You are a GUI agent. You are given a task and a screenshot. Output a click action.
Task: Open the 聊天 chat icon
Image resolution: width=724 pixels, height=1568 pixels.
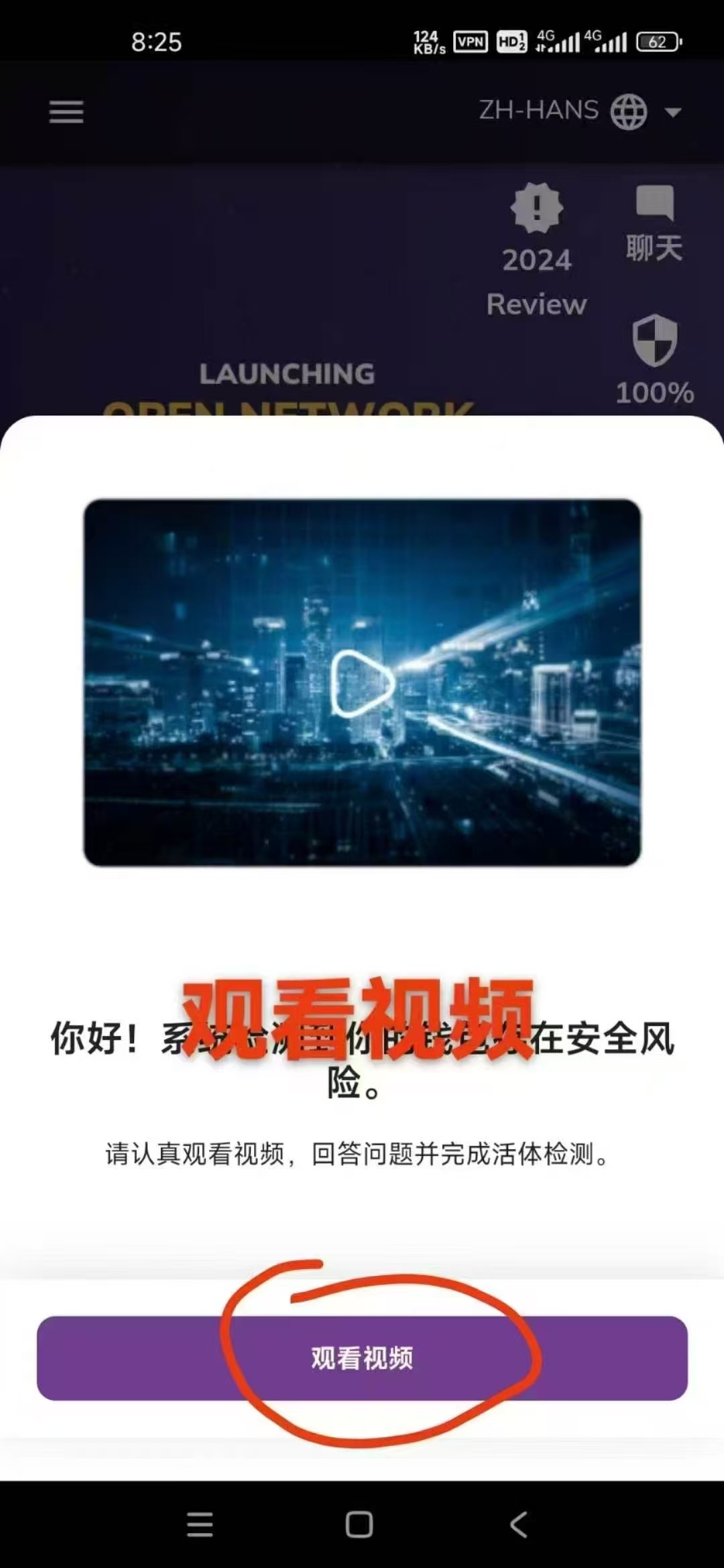point(654,204)
